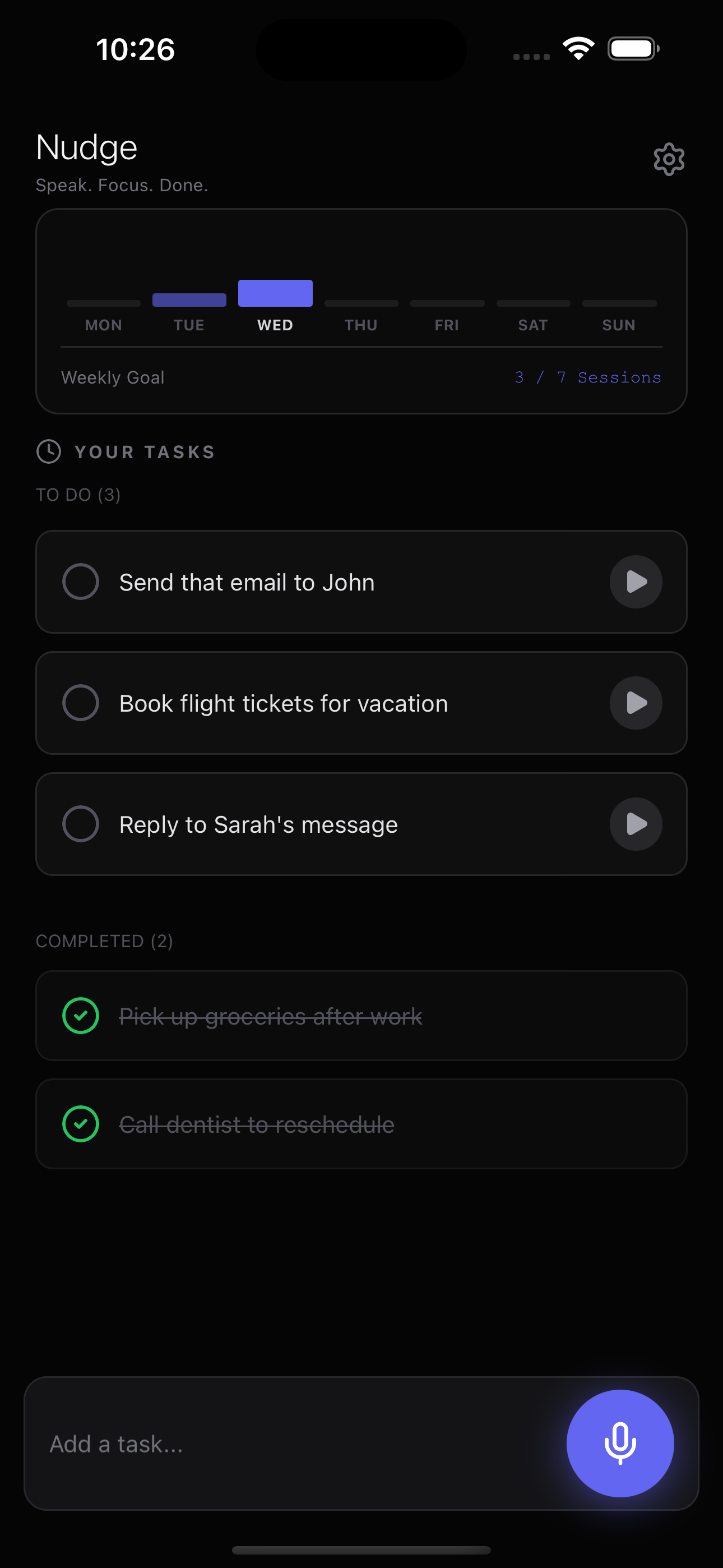This screenshot has height=1568, width=723.
Task: Click TUE's progress bar in the chart
Action: (189, 299)
